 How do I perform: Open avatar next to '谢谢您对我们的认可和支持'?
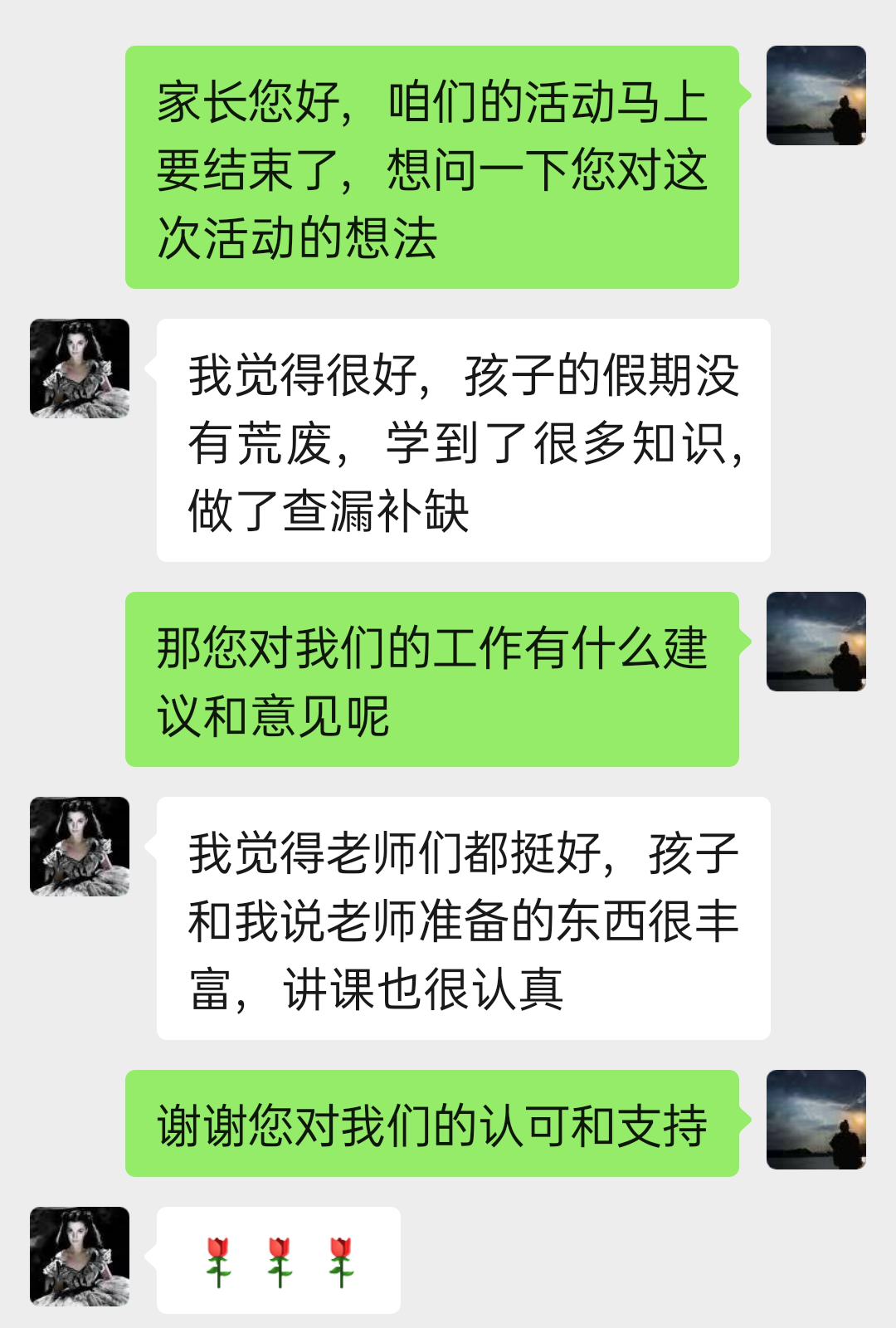pos(816,1120)
